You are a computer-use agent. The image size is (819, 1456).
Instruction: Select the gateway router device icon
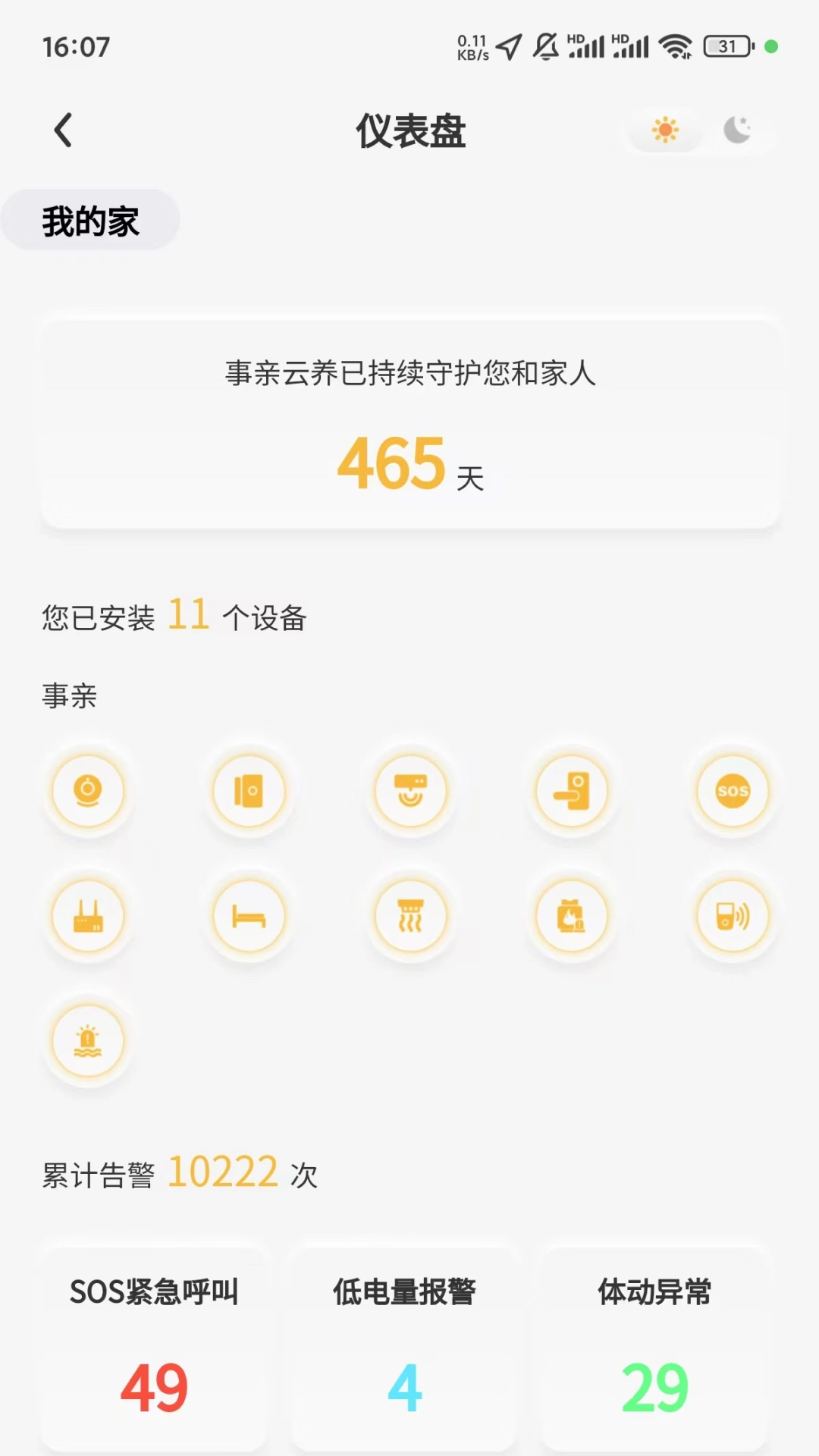pyautogui.click(x=89, y=915)
